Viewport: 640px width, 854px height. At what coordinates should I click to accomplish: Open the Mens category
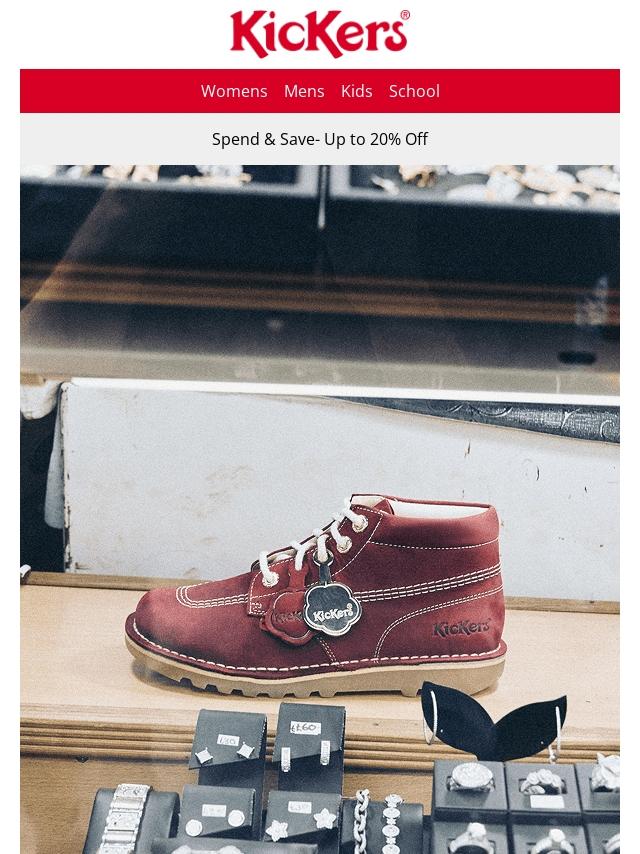[x=304, y=91]
